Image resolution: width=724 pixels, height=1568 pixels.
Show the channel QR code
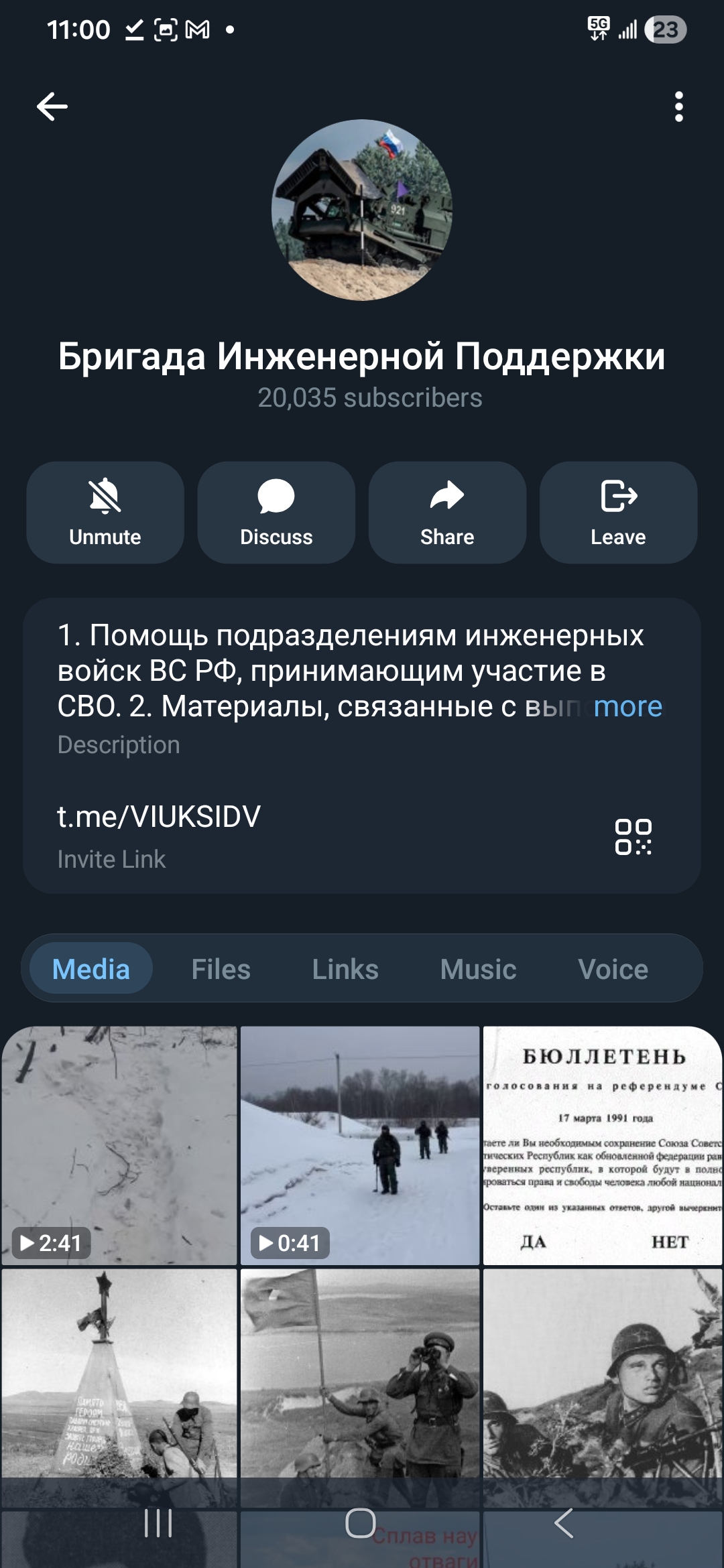pyautogui.click(x=633, y=836)
